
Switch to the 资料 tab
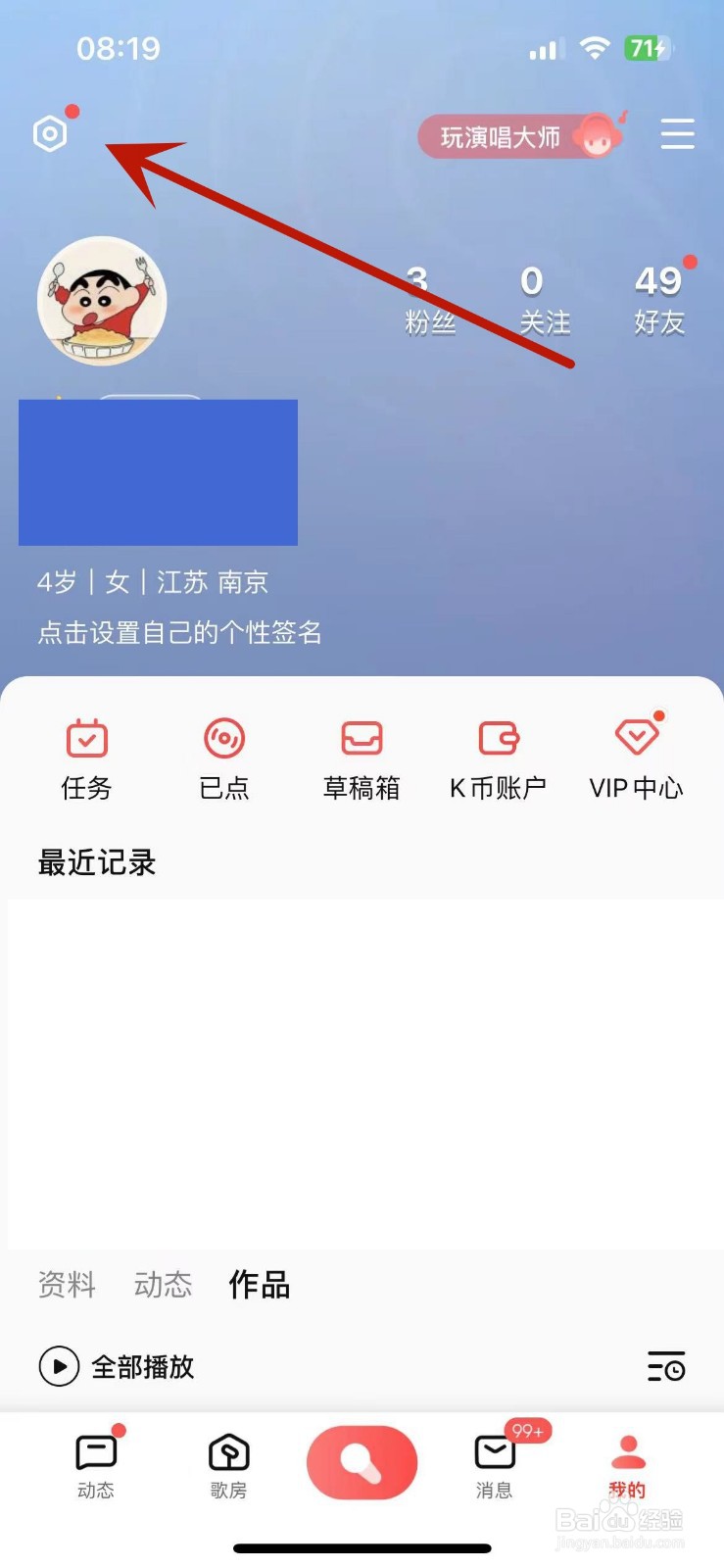tap(67, 1284)
